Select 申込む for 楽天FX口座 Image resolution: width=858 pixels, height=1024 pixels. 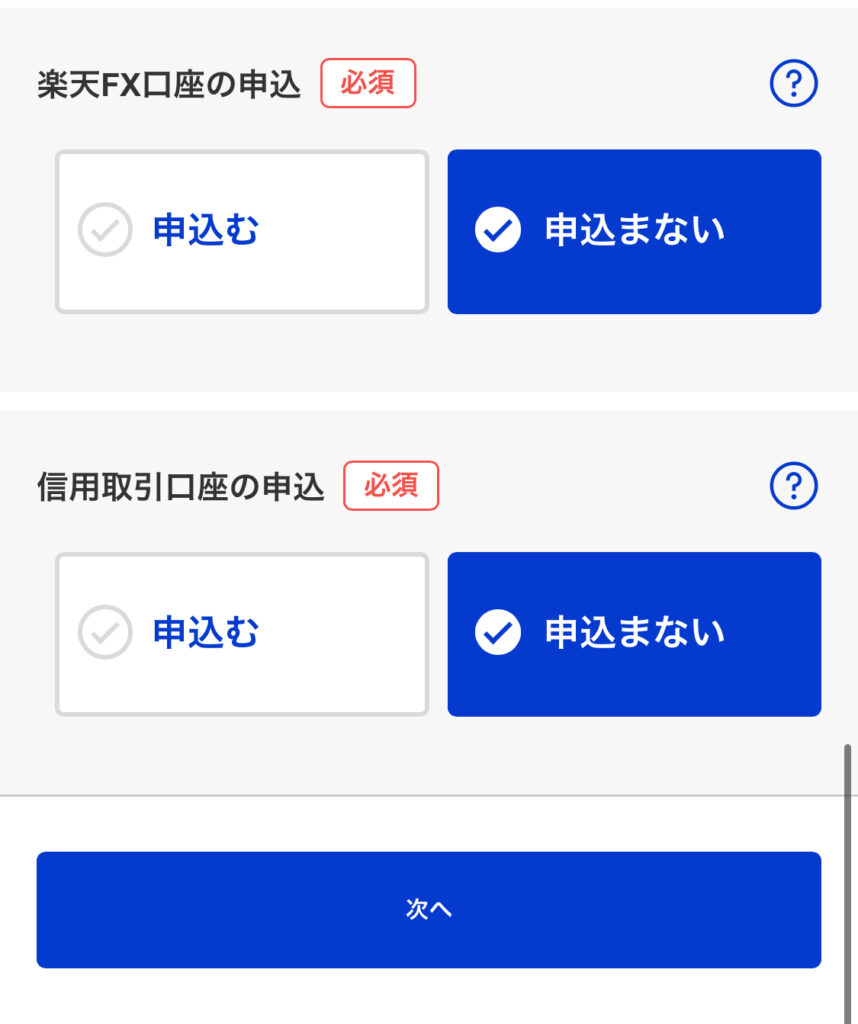click(241, 232)
